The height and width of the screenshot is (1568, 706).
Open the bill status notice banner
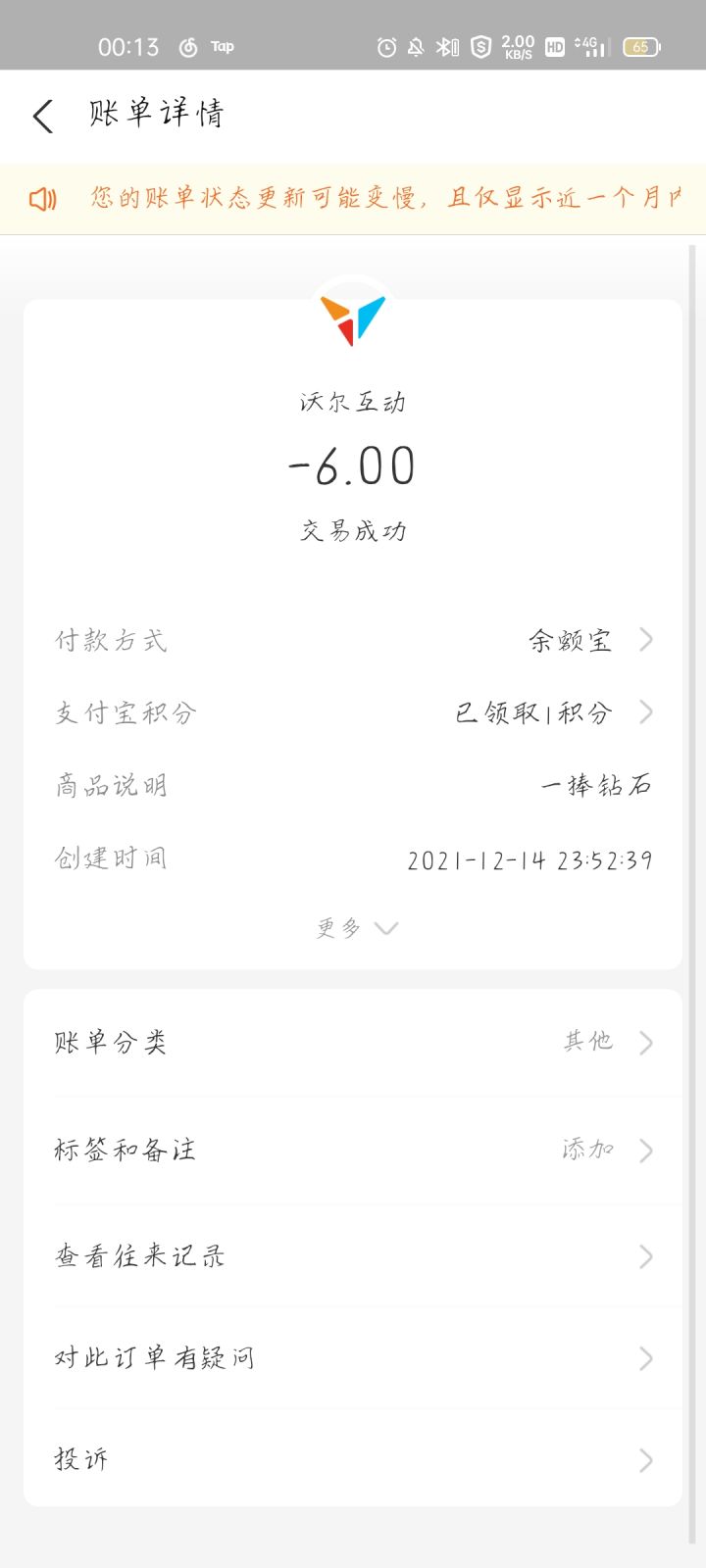[x=353, y=199]
